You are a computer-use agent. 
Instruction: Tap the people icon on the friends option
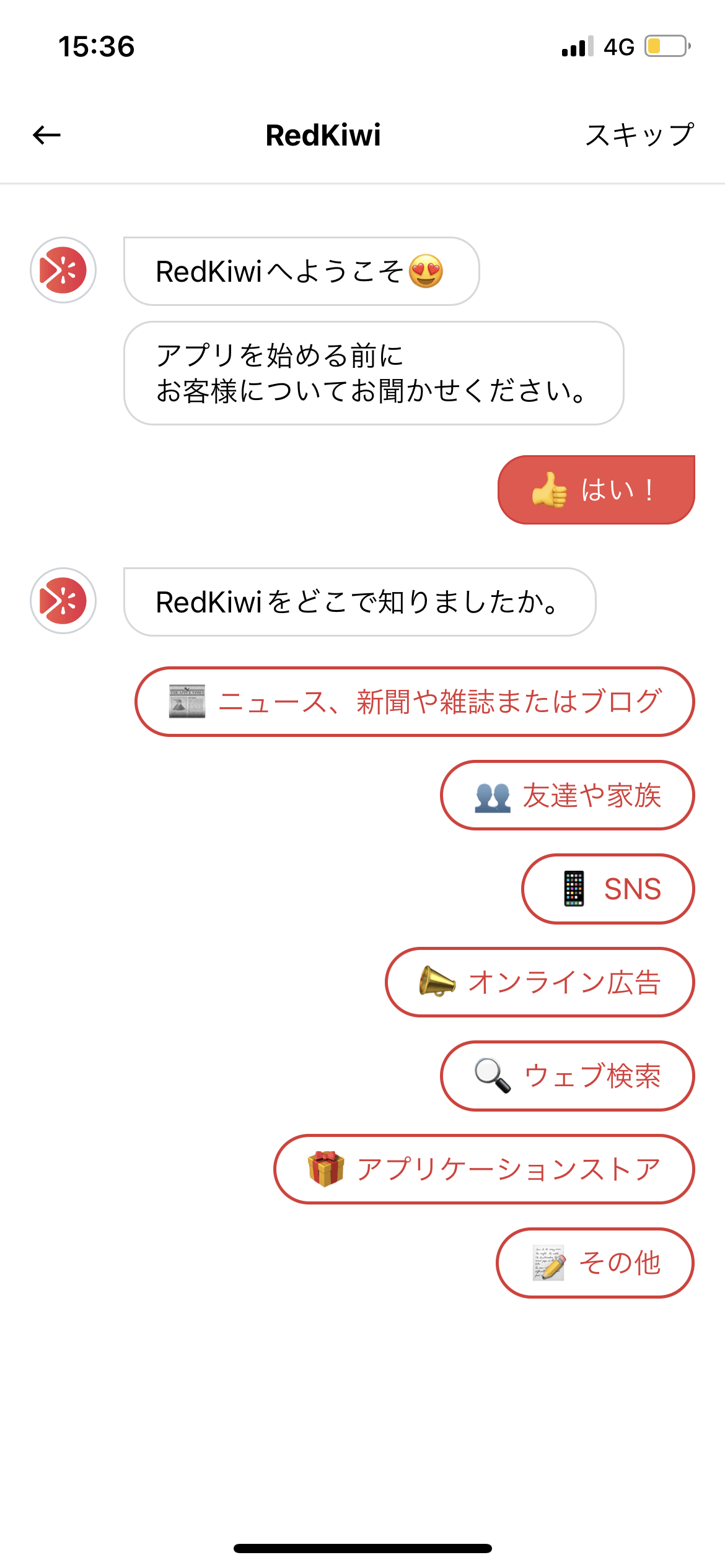pyautogui.click(x=494, y=796)
